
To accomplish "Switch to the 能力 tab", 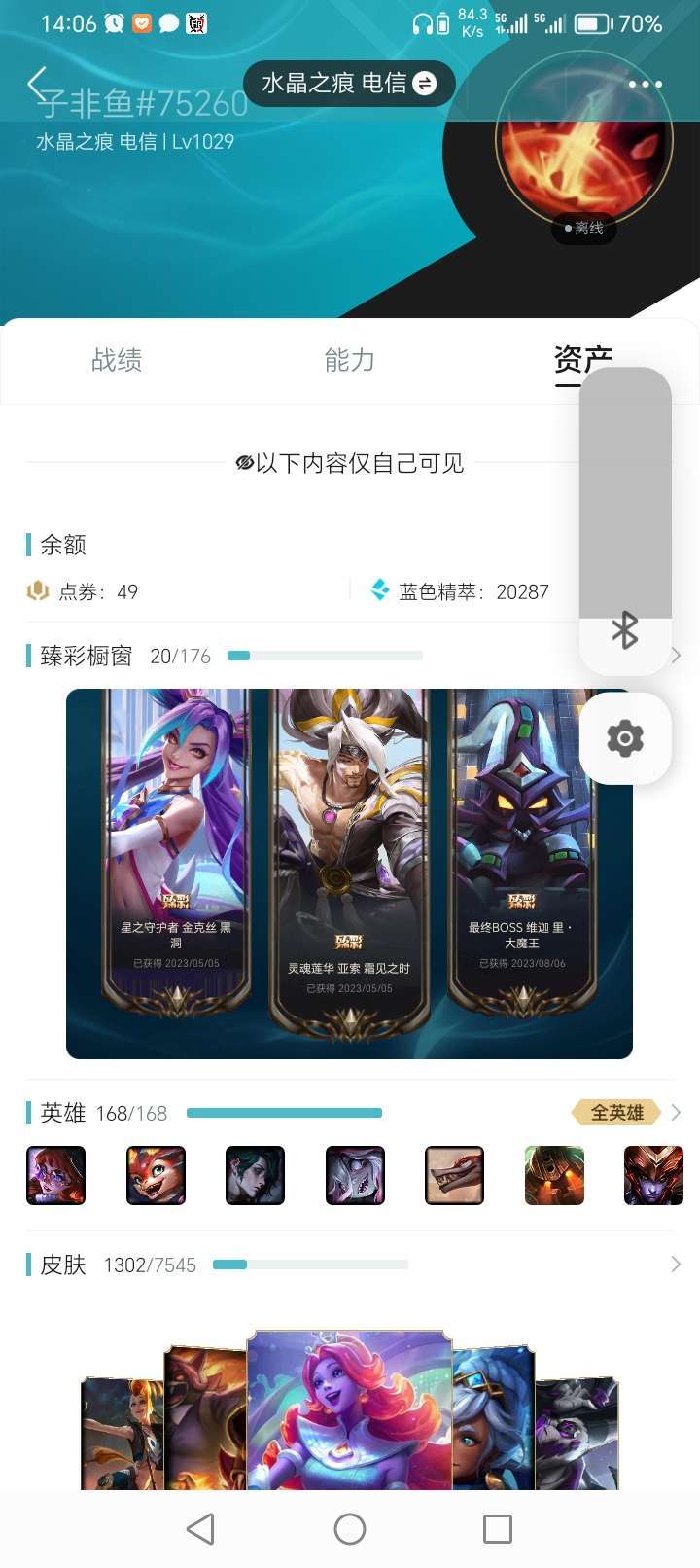I will point(349,360).
